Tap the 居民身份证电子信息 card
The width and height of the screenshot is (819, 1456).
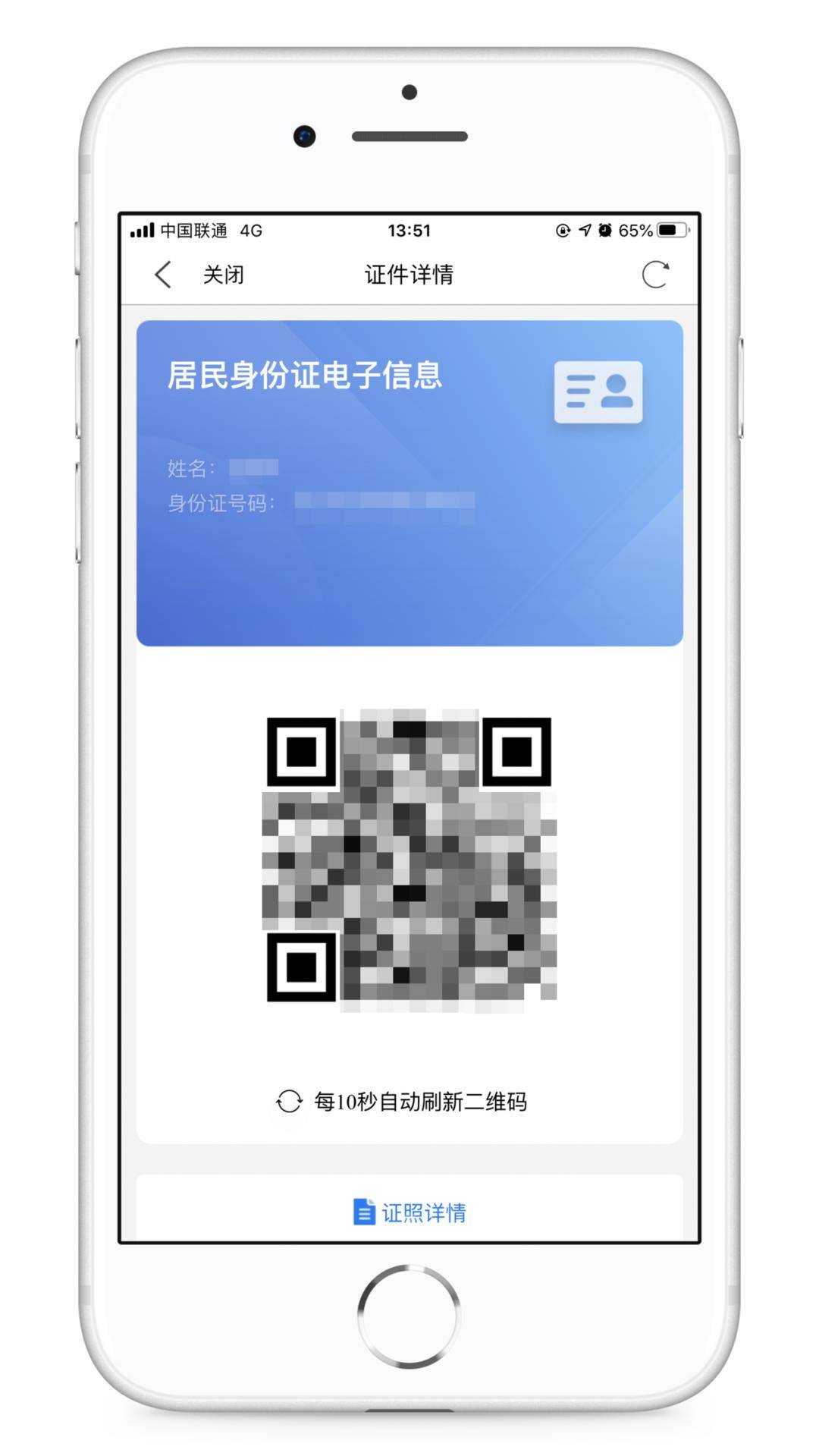409,483
